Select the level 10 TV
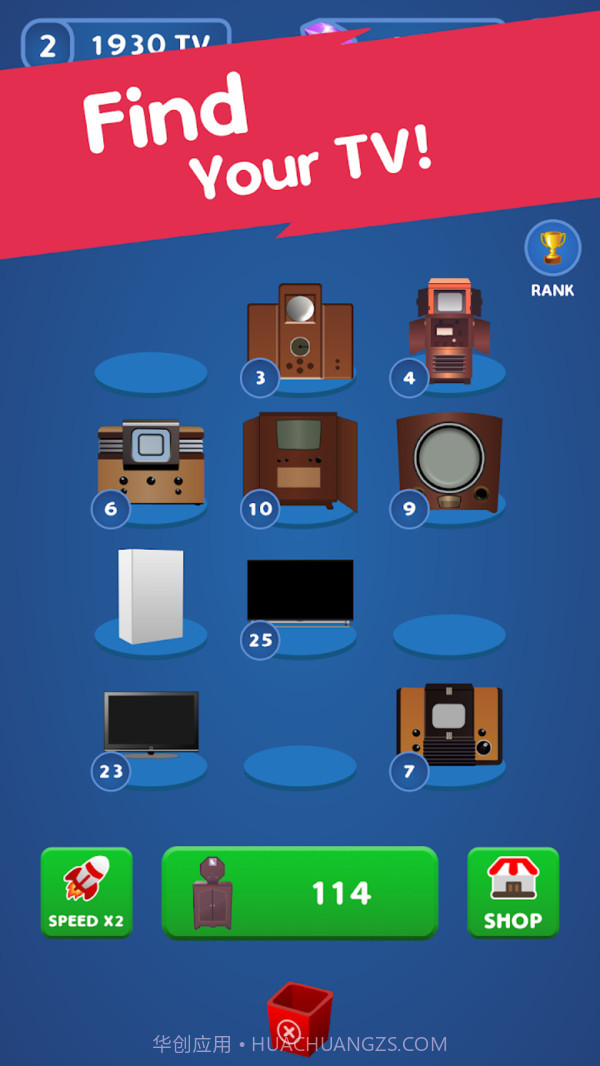Screen dimensions: 600x1066 pos(300,461)
